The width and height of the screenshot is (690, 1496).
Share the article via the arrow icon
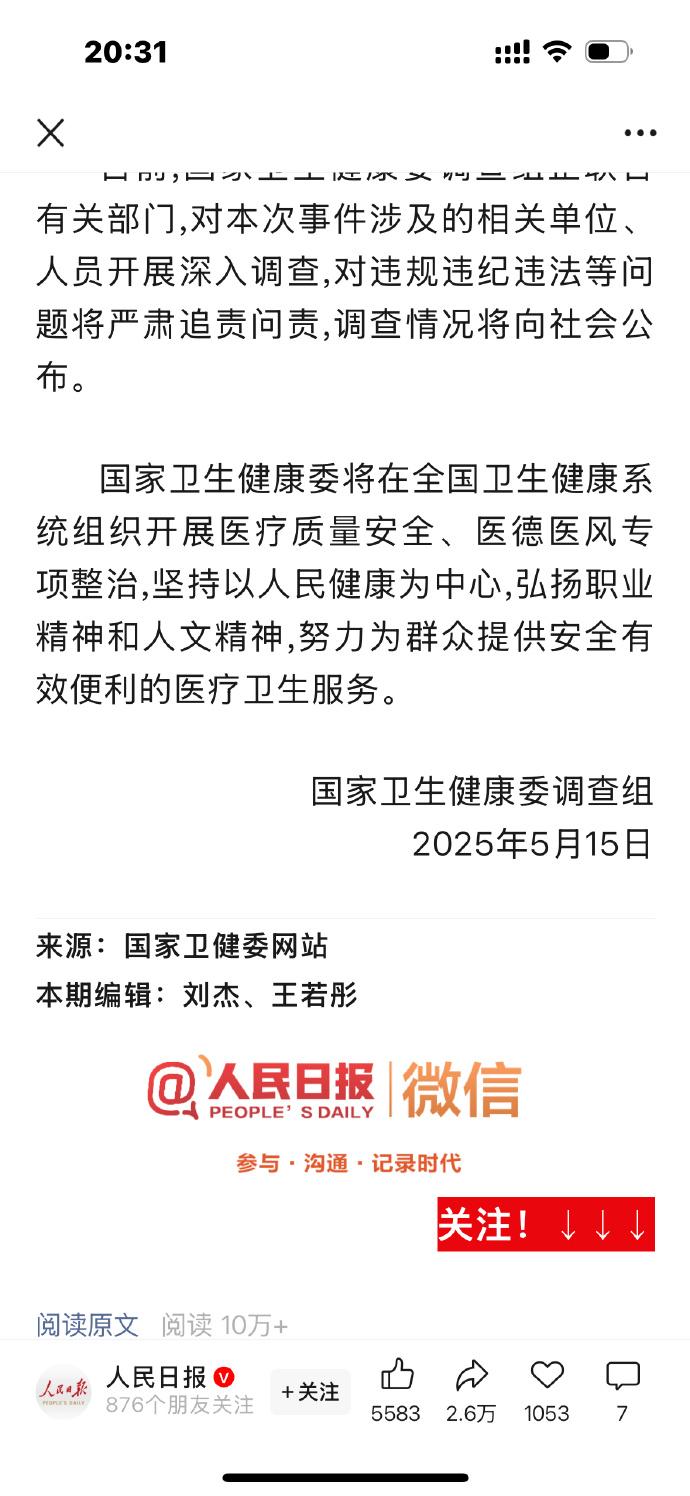(471, 1376)
